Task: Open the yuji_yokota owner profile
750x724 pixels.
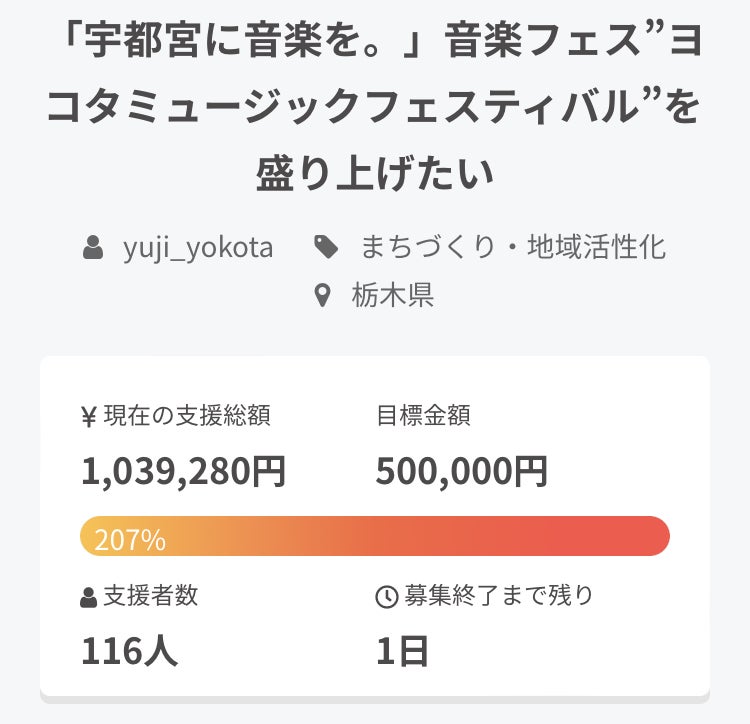Action: [x=198, y=247]
